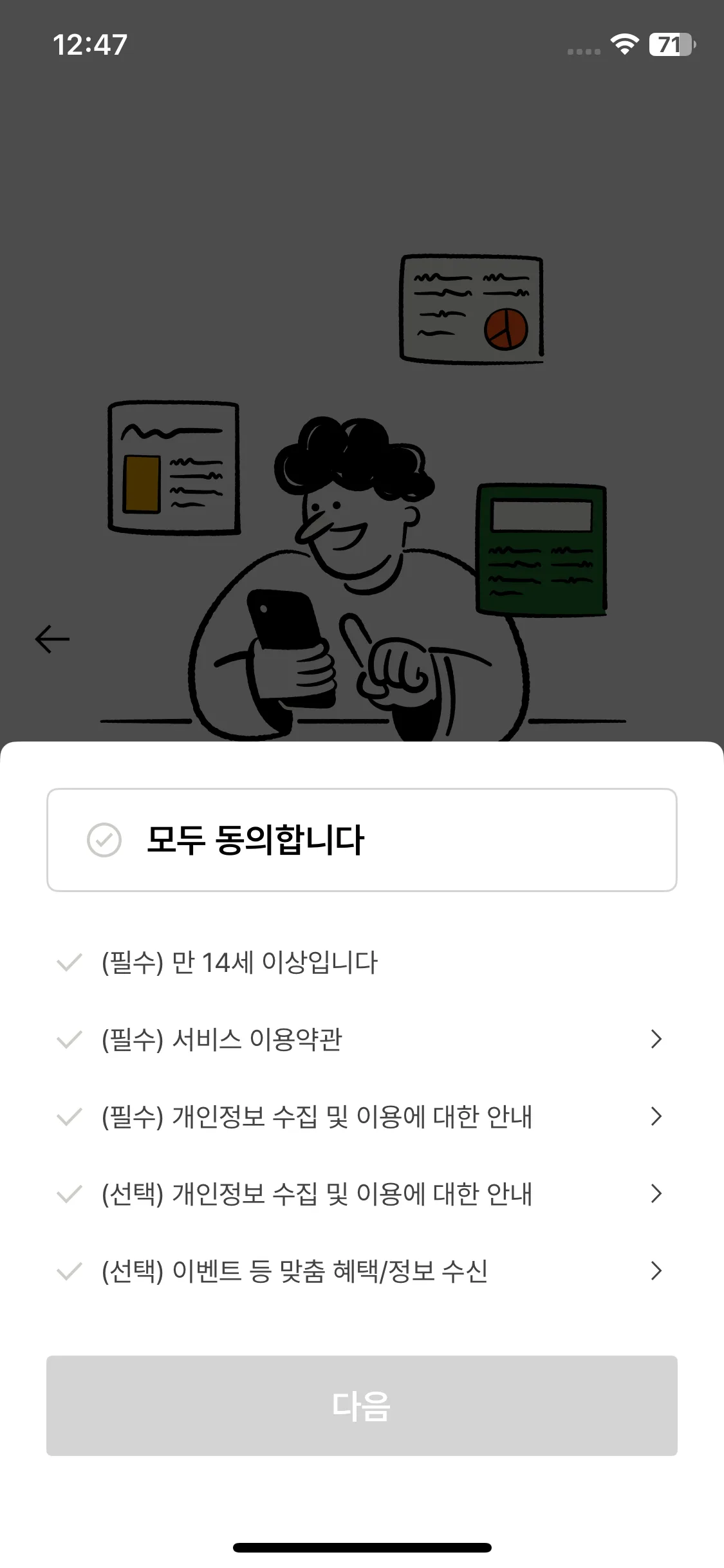Image resolution: width=724 pixels, height=1568 pixels.
Task: Check (필수) 개인정보 수집 및 이용에 대한 안내
Action: [x=70, y=1116]
